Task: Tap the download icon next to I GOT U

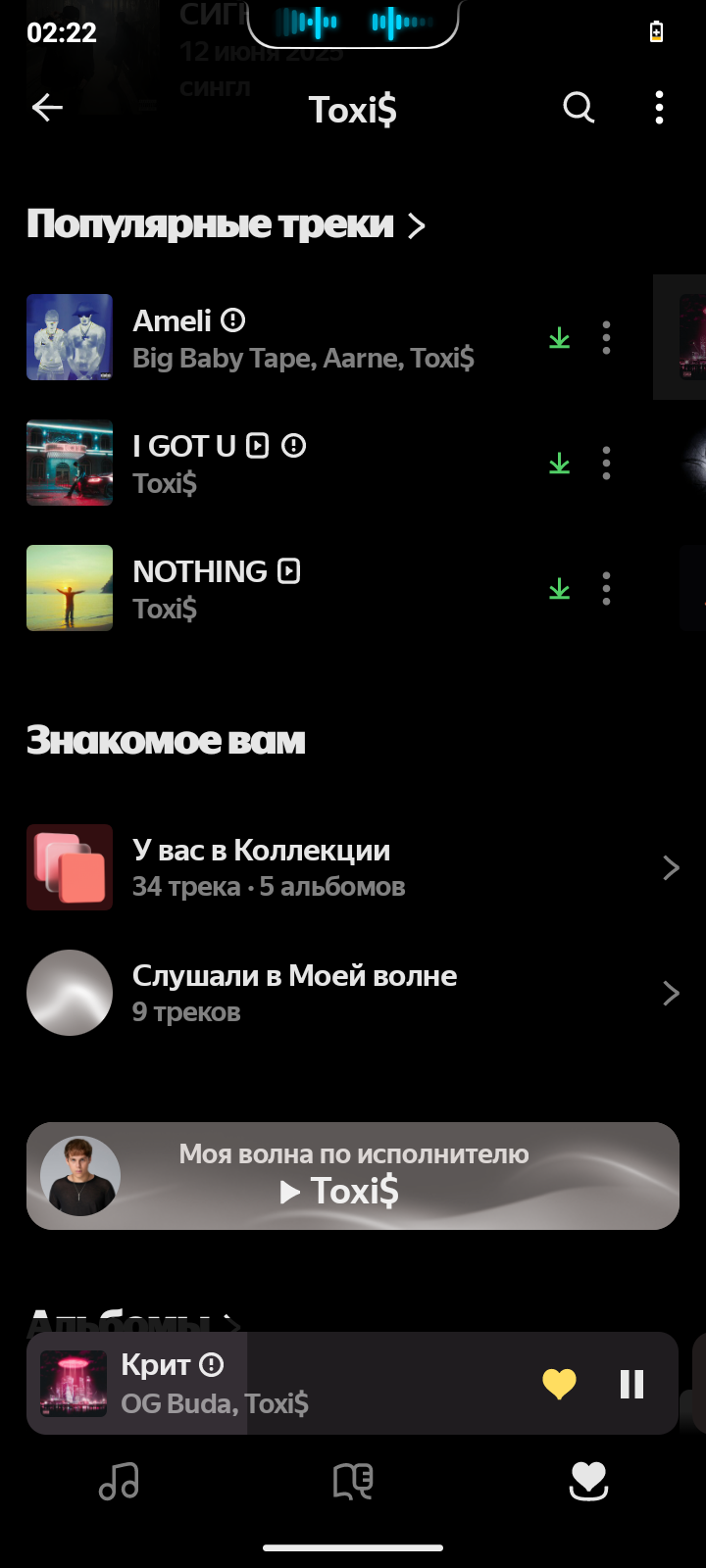Action: tap(559, 464)
